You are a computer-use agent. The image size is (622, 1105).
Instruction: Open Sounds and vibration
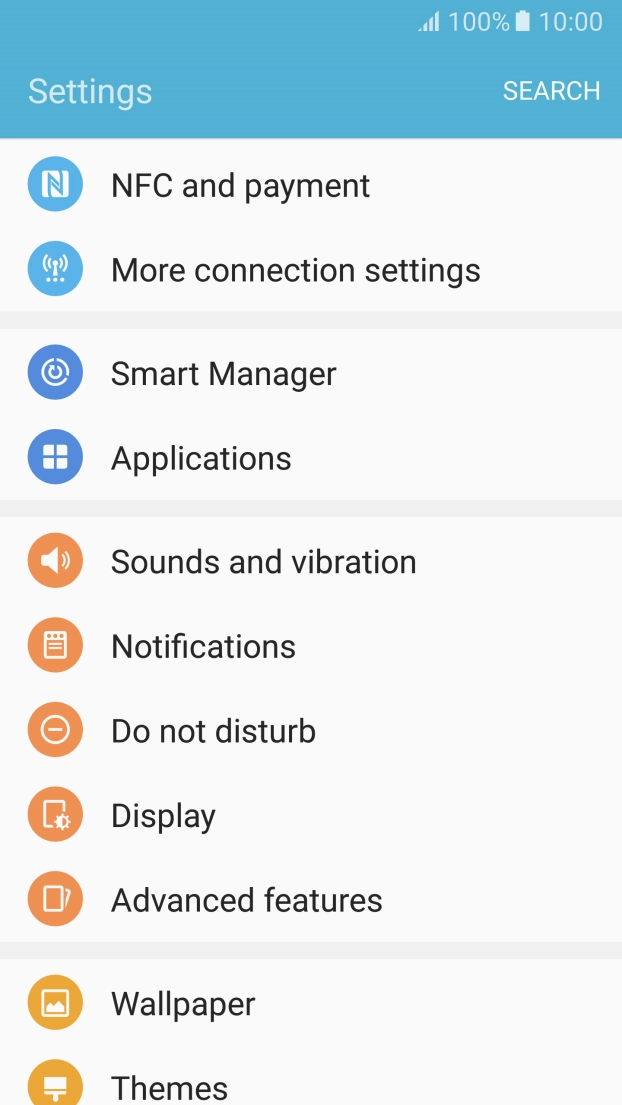point(263,562)
